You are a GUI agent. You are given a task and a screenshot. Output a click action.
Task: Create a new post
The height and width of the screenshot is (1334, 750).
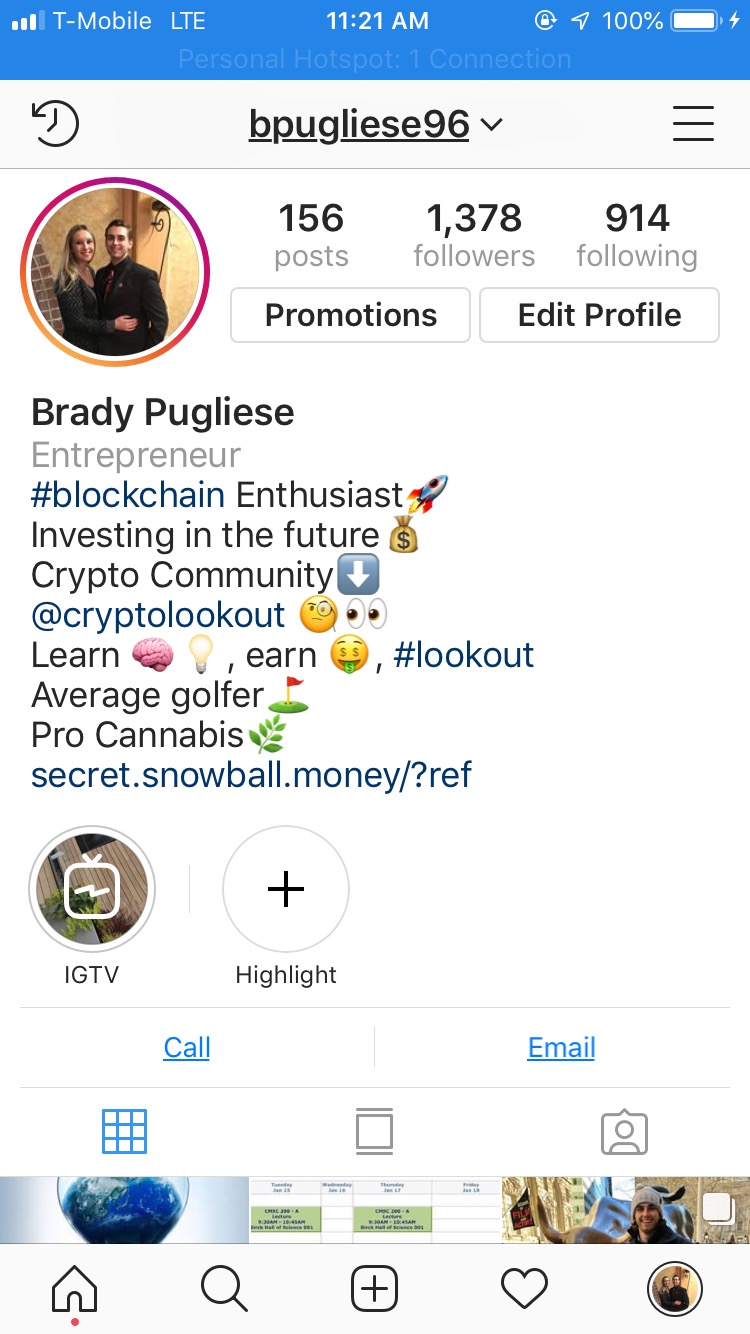pos(375,1289)
